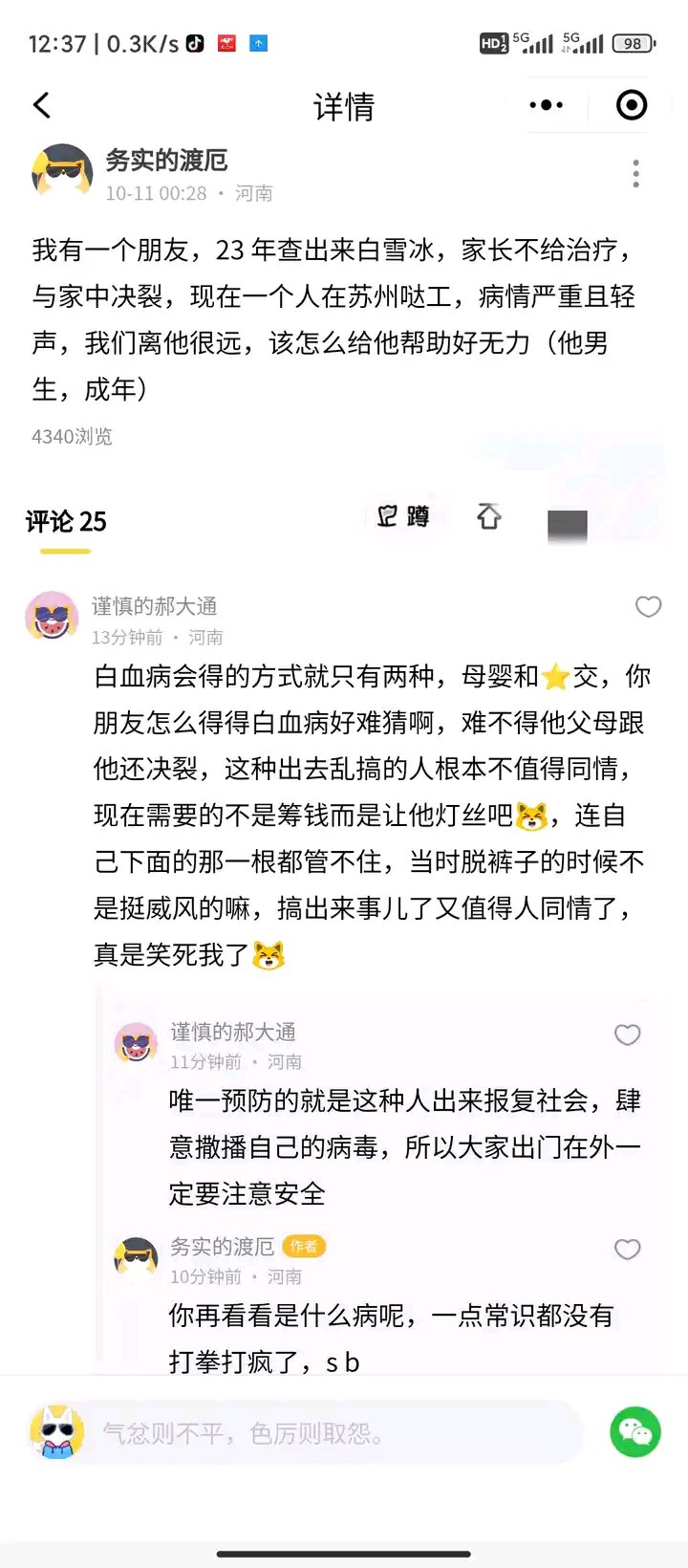Close the mini program via circle icon
Image resolution: width=688 pixels, height=1568 pixels.
click(632, 105)
